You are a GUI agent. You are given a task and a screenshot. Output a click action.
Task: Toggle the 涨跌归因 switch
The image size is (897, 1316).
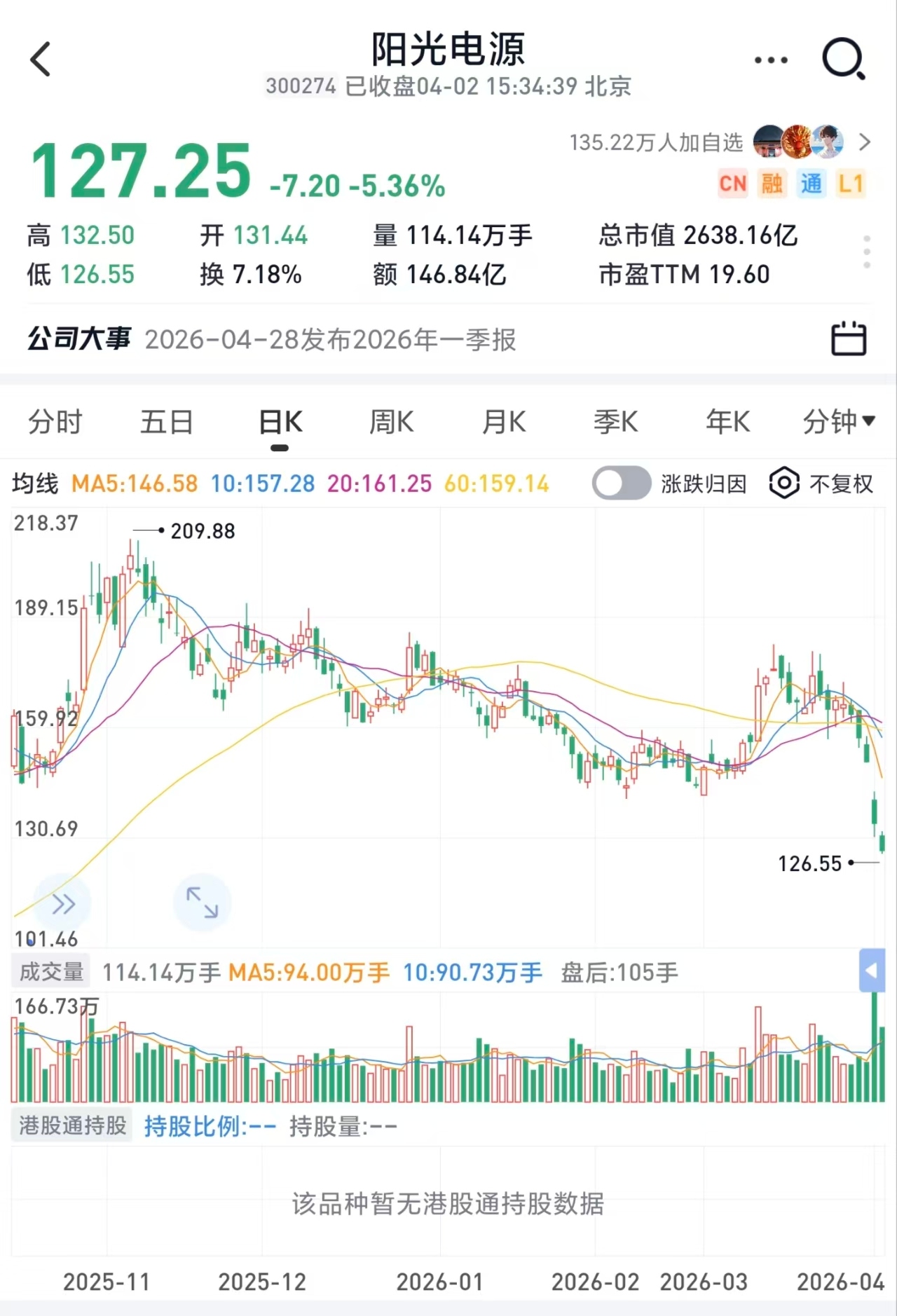pos(621,484)
